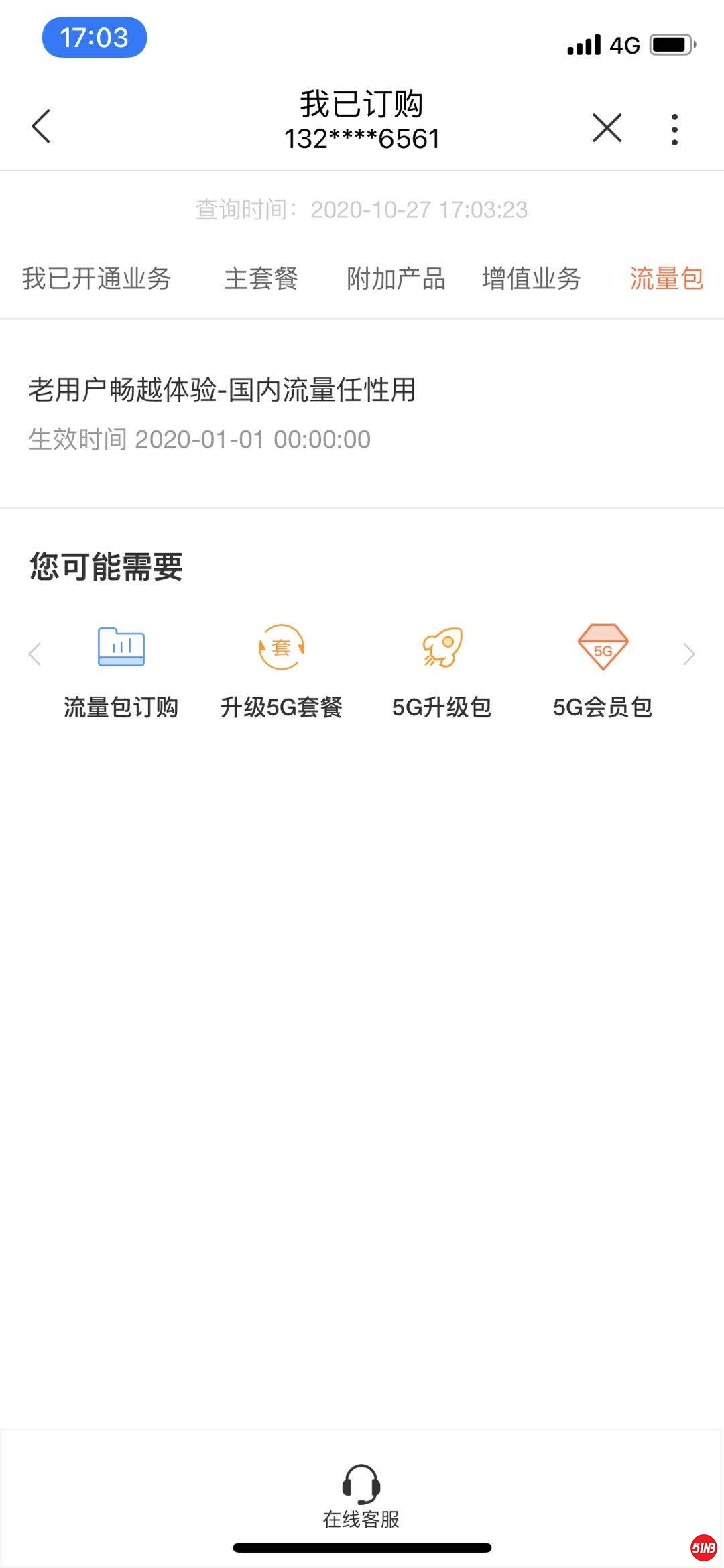Open the three-dot overflow menu
This screenshot has width=724, height=1568.
point(674,129)
